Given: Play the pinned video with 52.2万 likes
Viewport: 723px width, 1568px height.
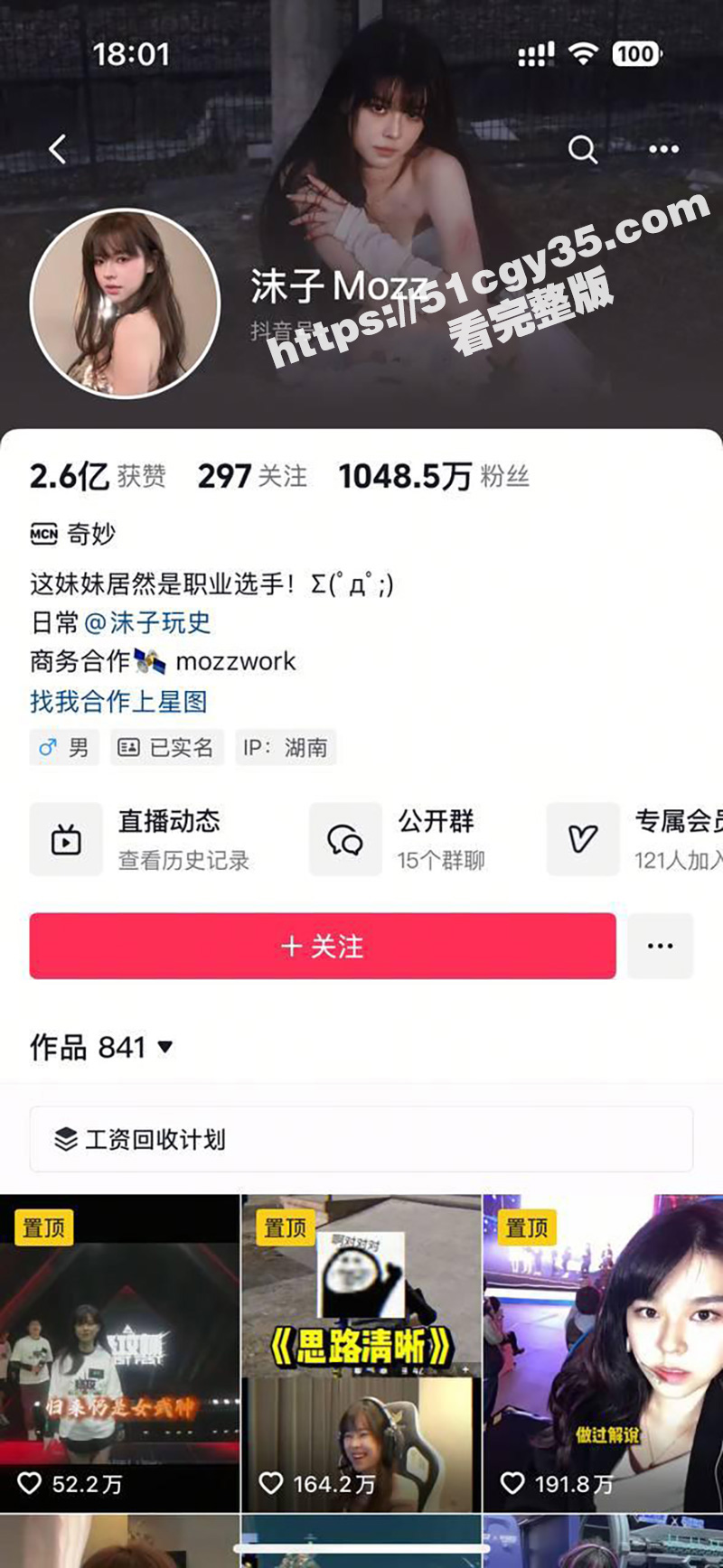Looking at the screenshot, I should point(119,1353).
